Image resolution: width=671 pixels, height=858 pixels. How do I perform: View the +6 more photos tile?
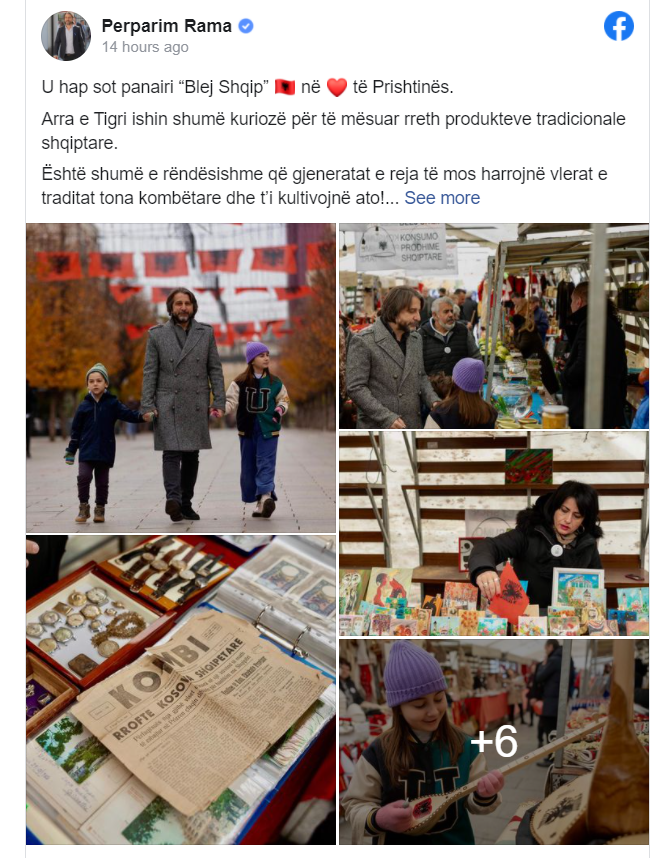click(x=493, y=741)
